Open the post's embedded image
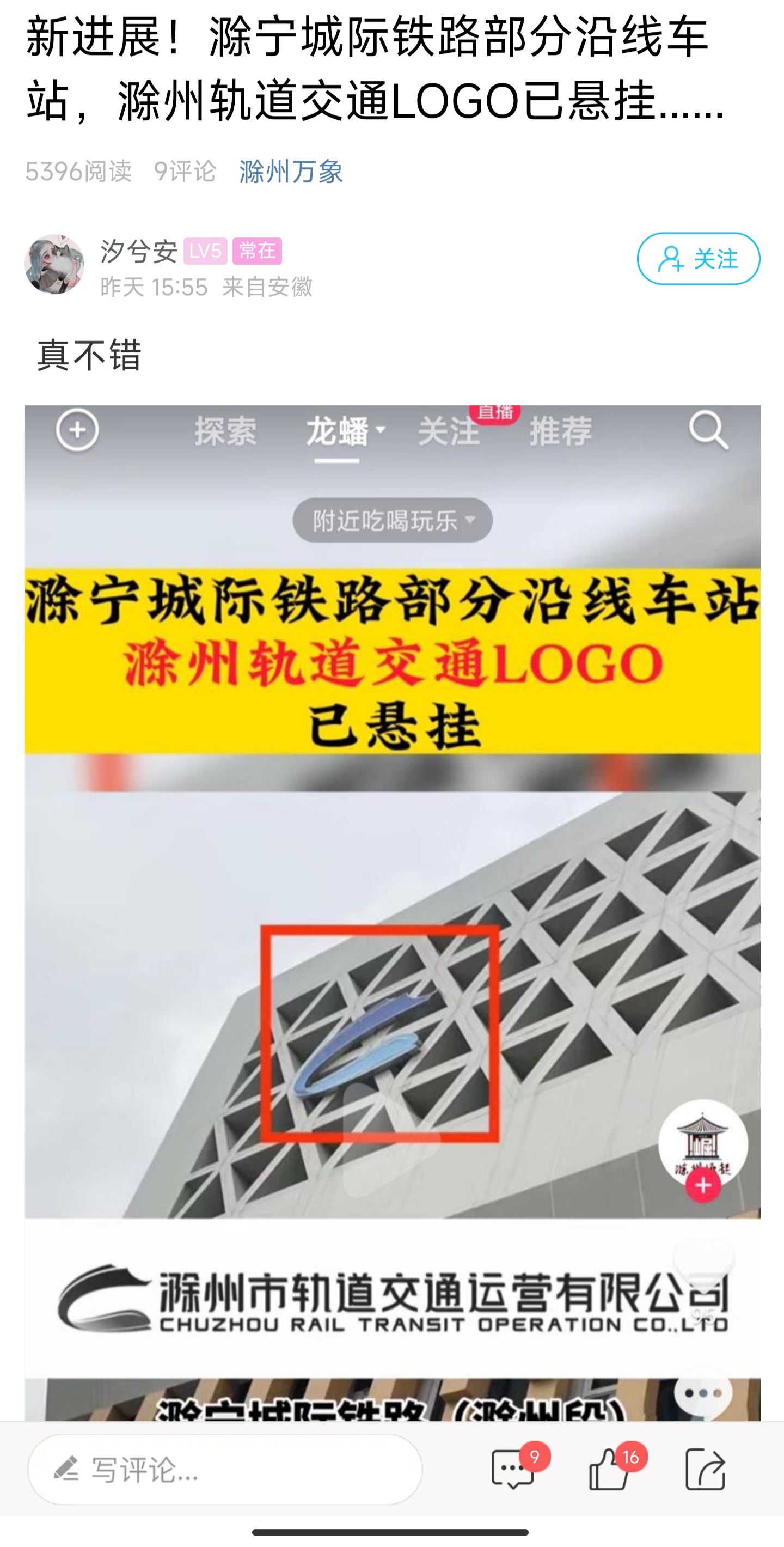784x1547 pixels. point(393,913)
